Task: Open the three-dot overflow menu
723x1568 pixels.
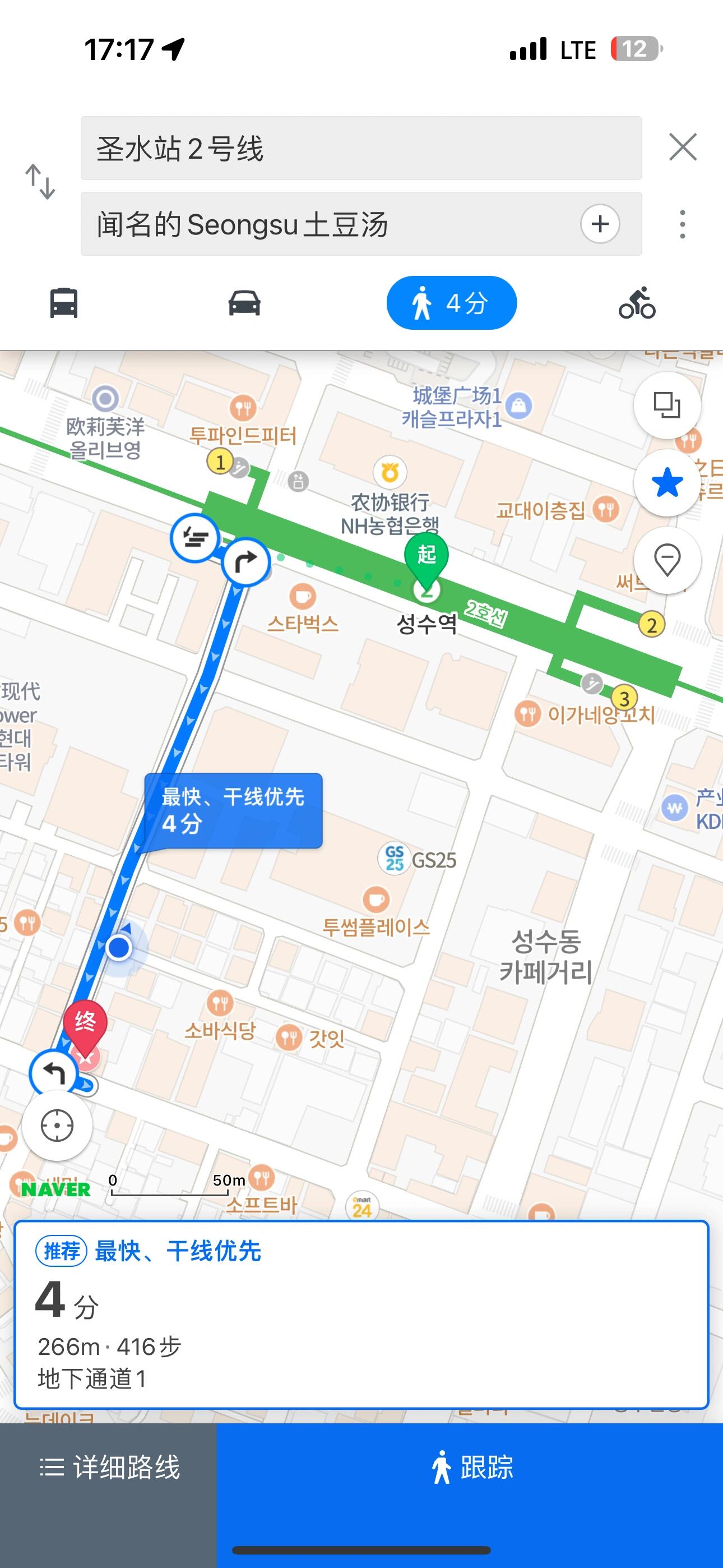Action: [682, 224]
